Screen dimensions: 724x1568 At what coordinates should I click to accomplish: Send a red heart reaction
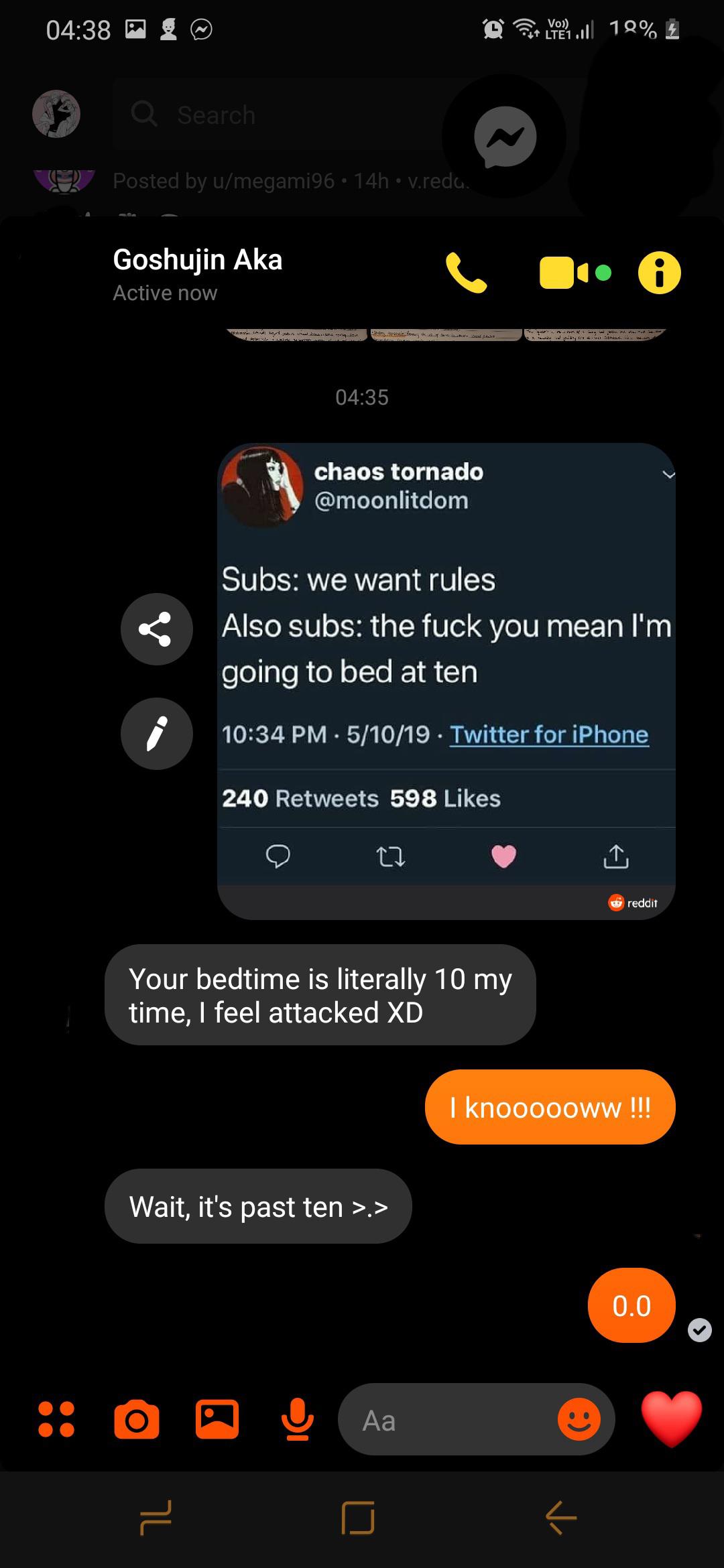[671, 1418]
